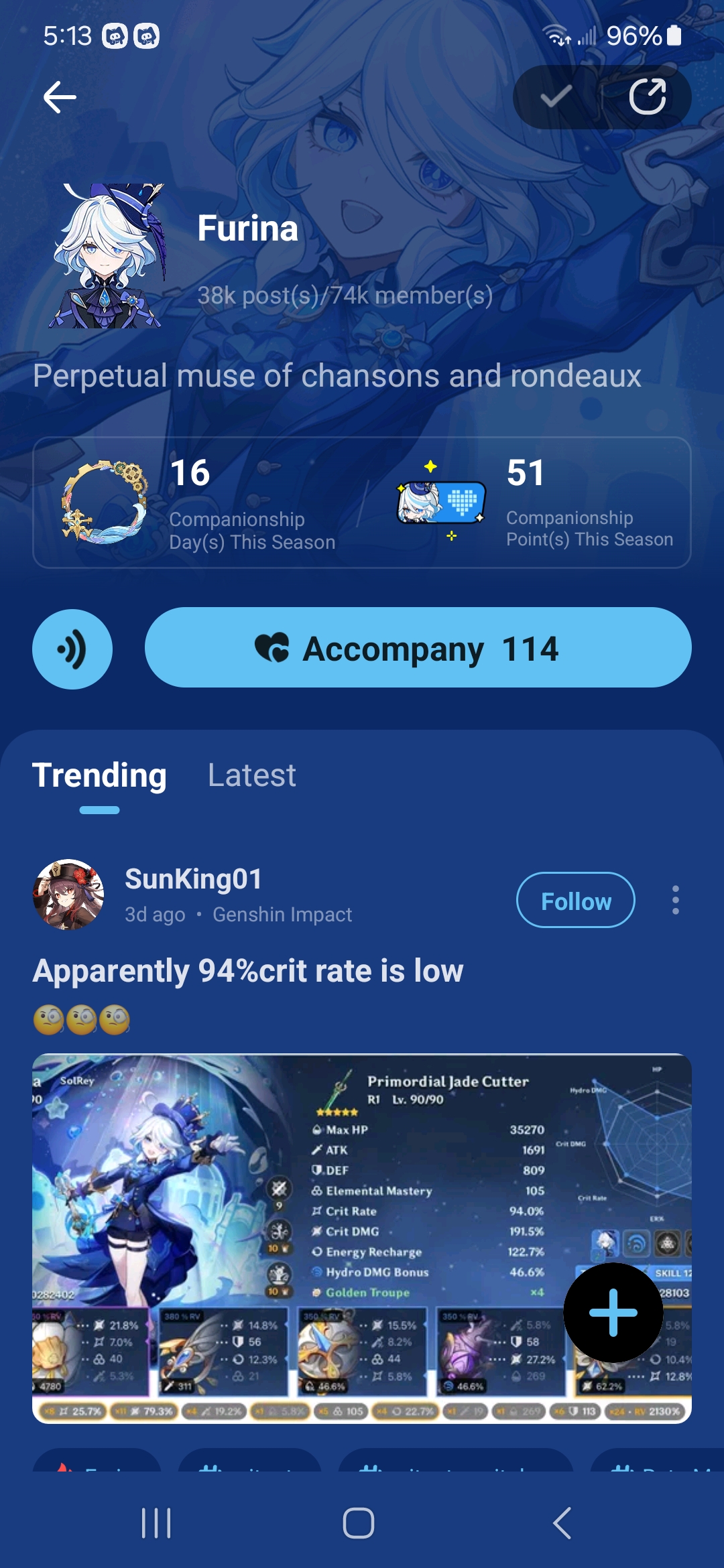Go back using the top arrow

point(60,98)
